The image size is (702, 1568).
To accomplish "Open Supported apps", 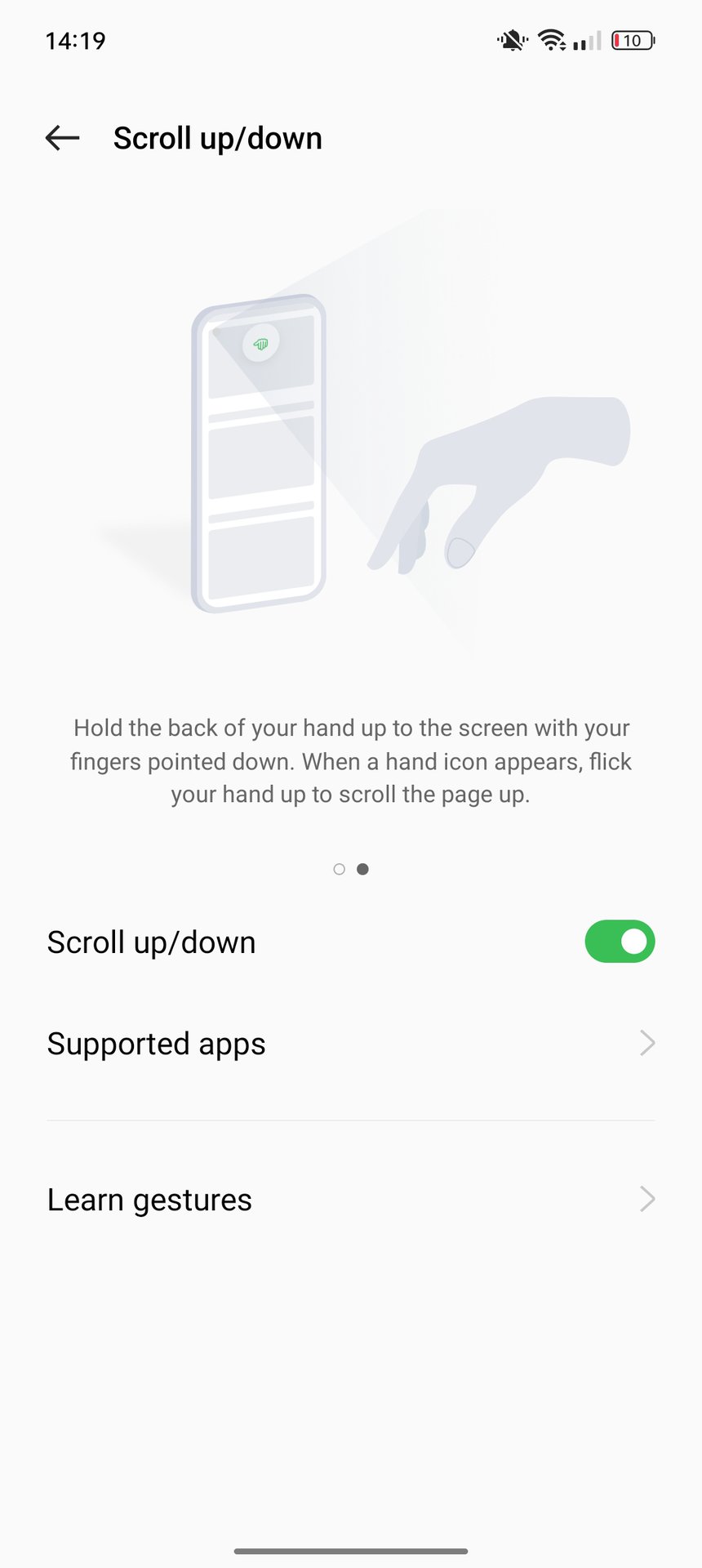I will point(351,1044).
